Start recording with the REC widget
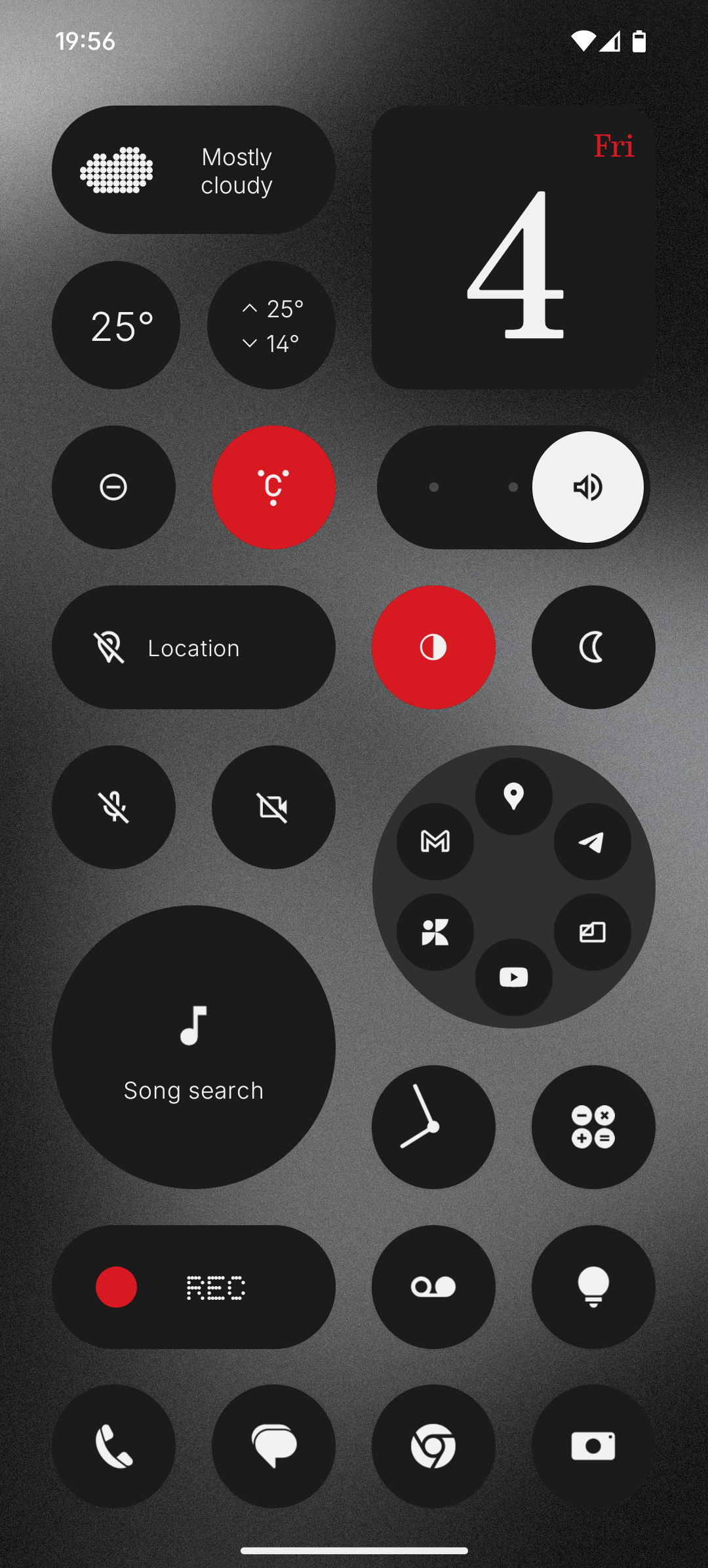The width and height of the screenshot is (708, 1568). click(x=193, y=1287)
